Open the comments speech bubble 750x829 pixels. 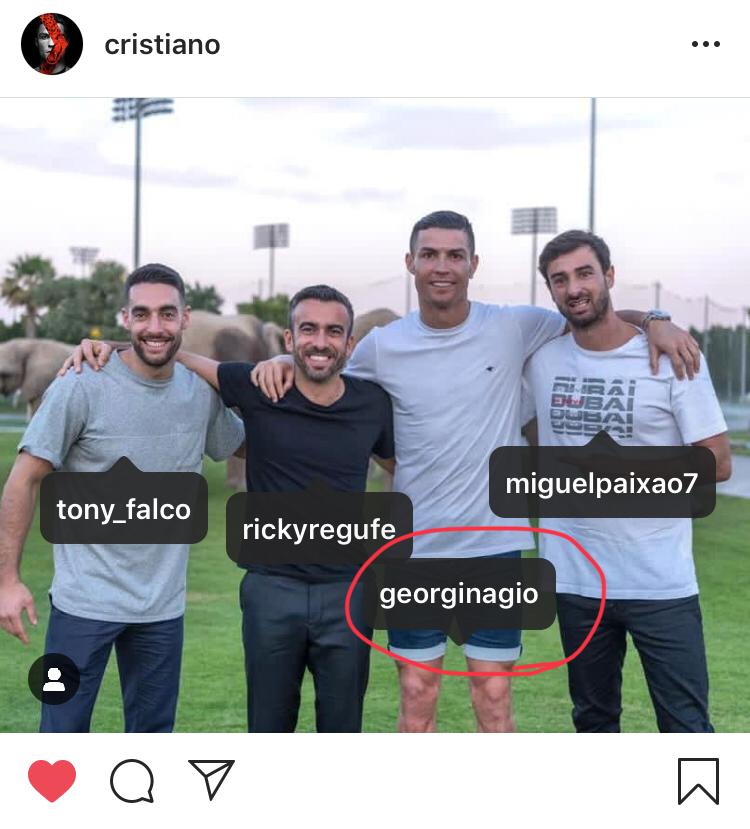click(132, 781)
